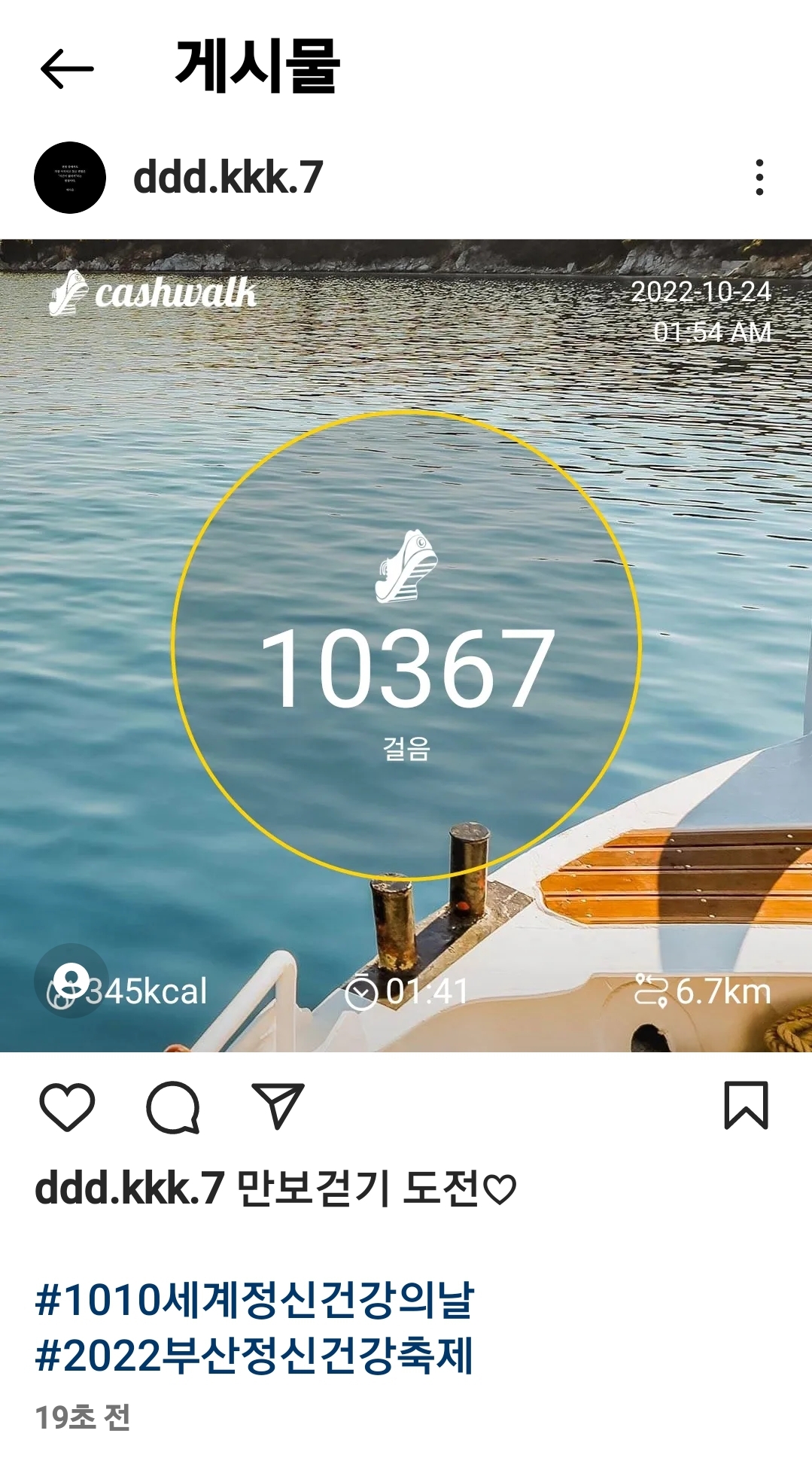Share post via the paper plane
Viewport: 812px width, 1461px height.
277,1106
